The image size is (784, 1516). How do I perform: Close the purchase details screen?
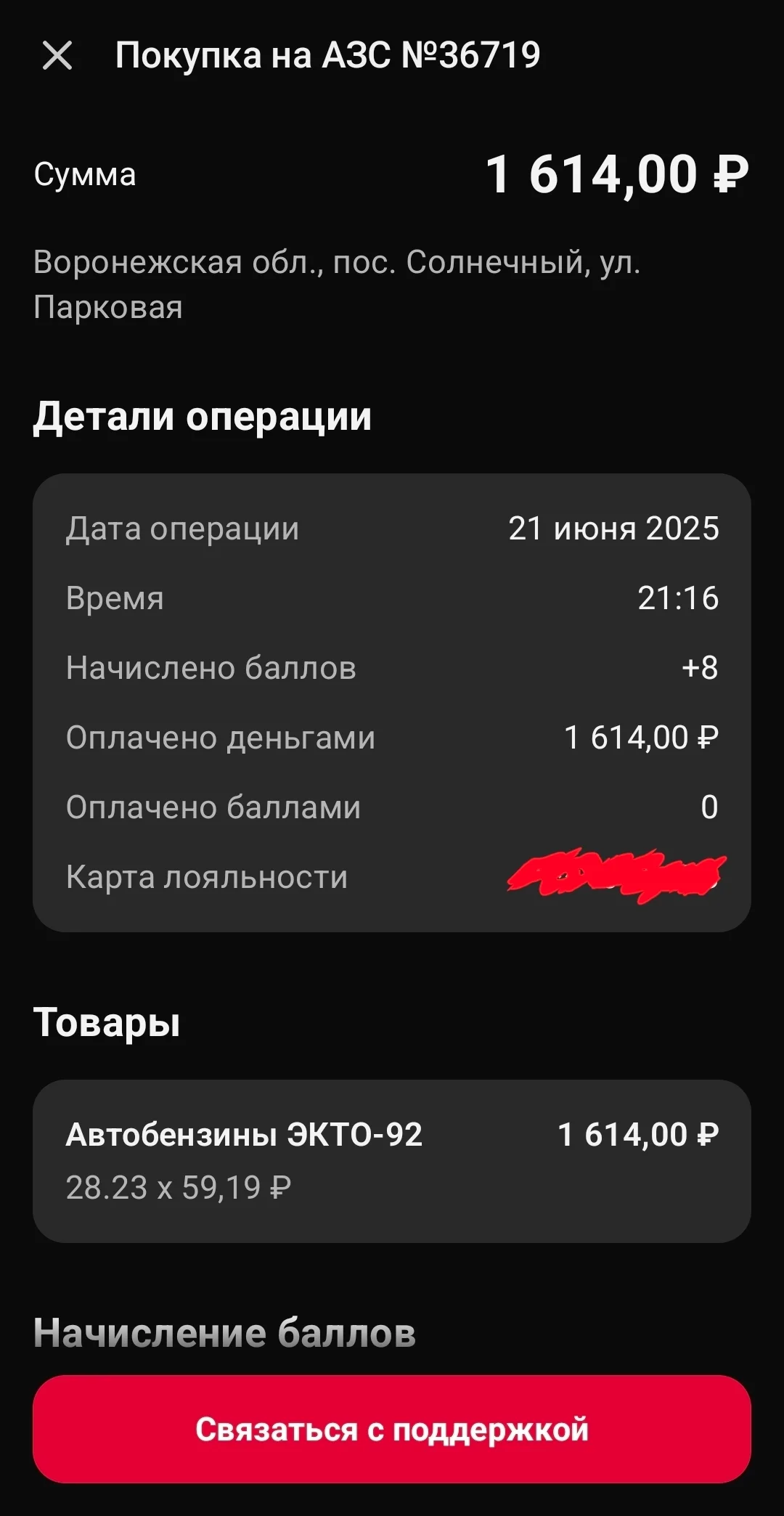point(57,56)
